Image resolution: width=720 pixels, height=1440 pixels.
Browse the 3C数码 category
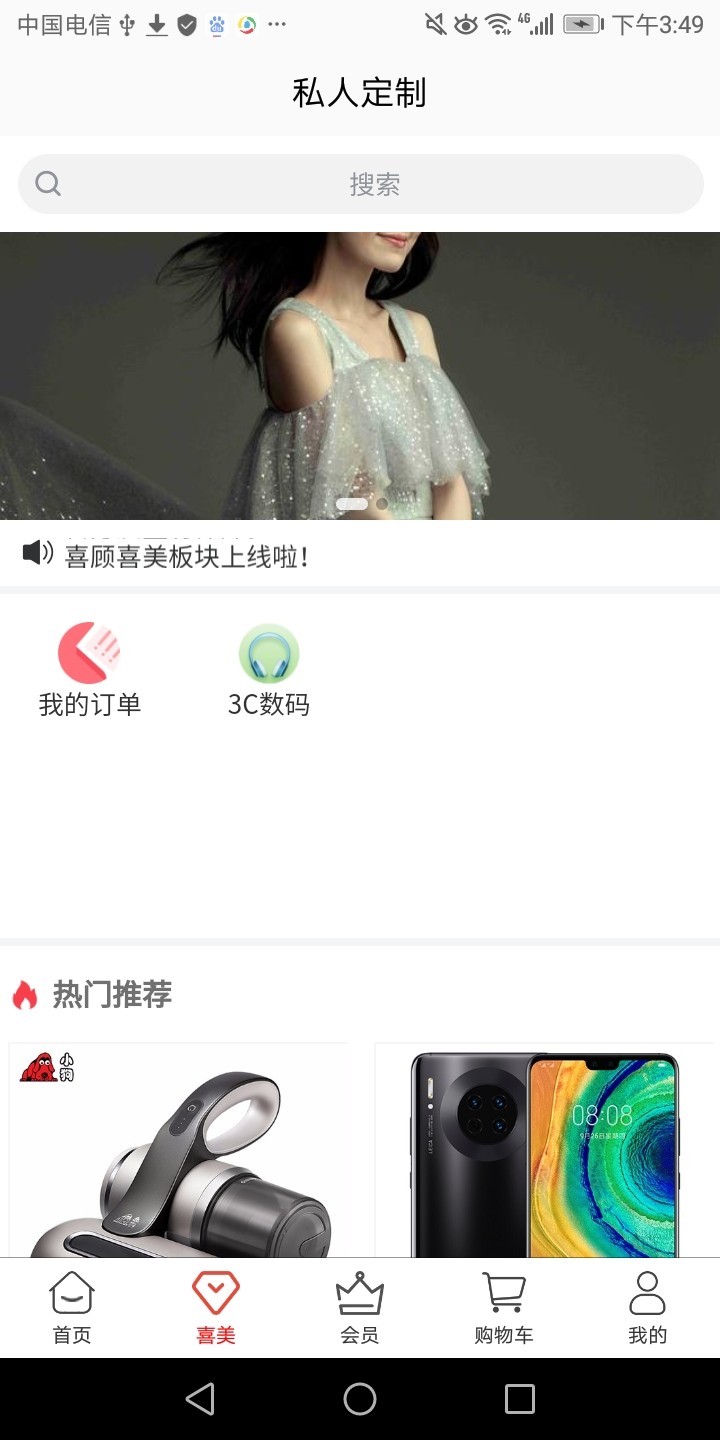coord(268,670)
